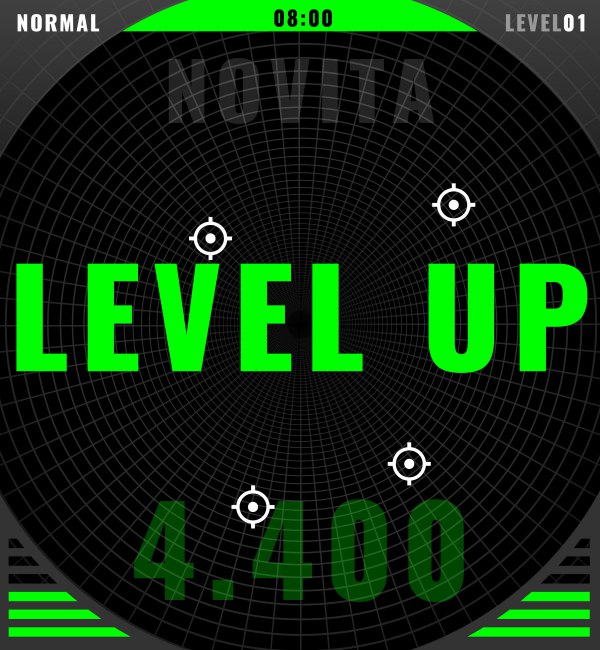This screenshot has height=650, width=600.
Task: Hit the crosshair target above the letter U
Action: coord(454,205)
